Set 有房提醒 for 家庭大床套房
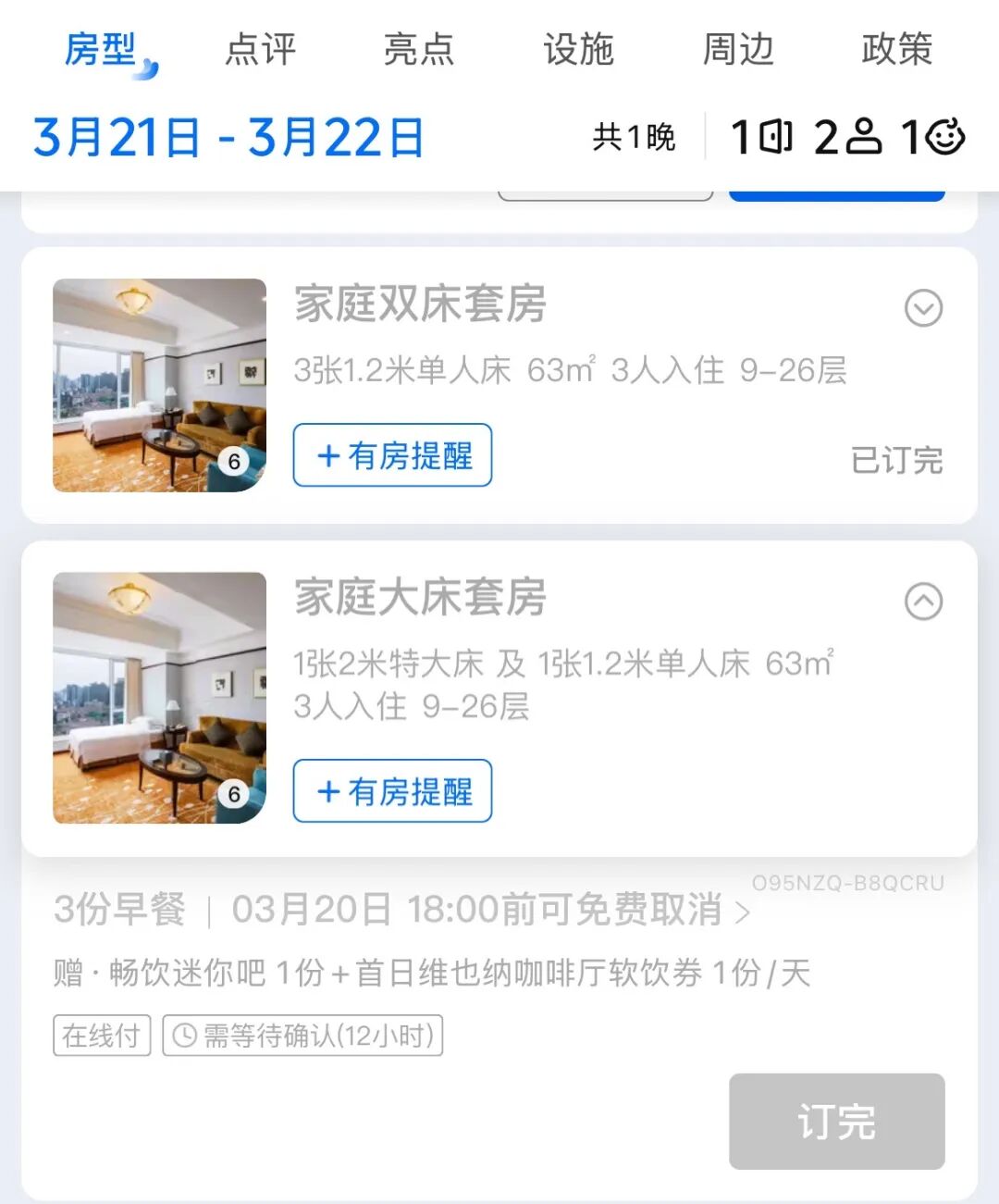 point(392,791)
